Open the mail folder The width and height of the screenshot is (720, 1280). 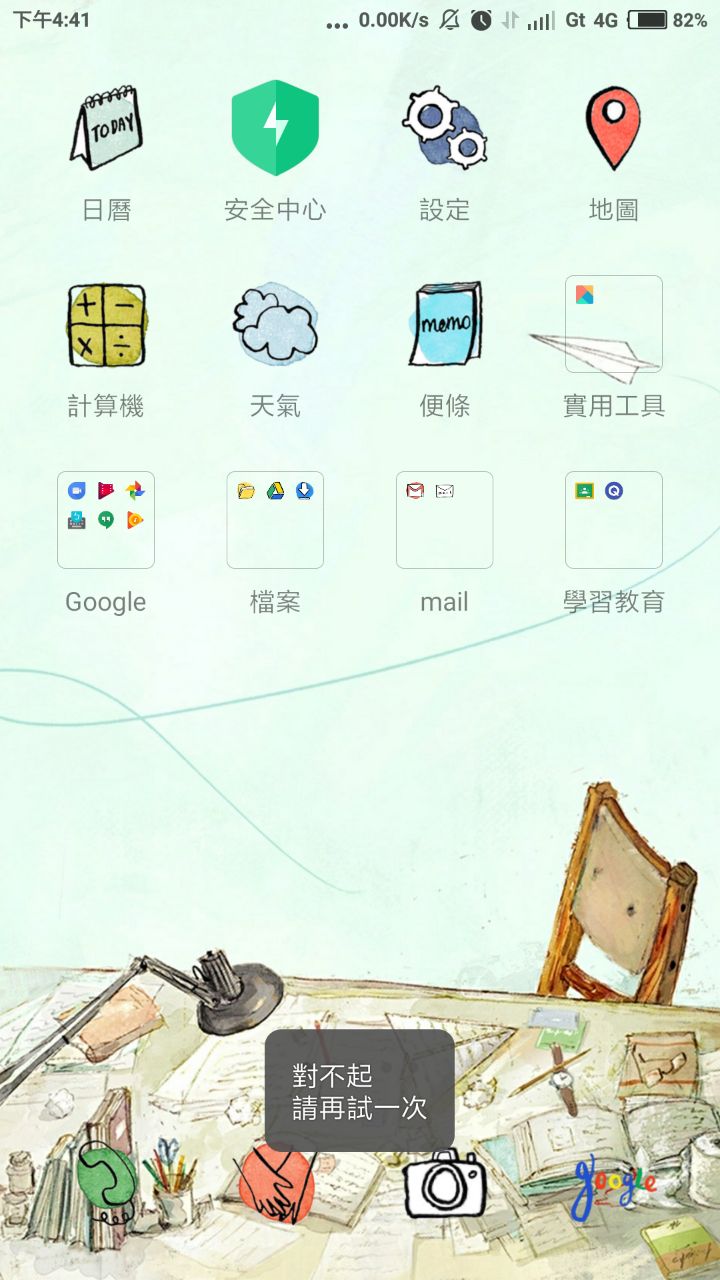(x=444, y=520)
